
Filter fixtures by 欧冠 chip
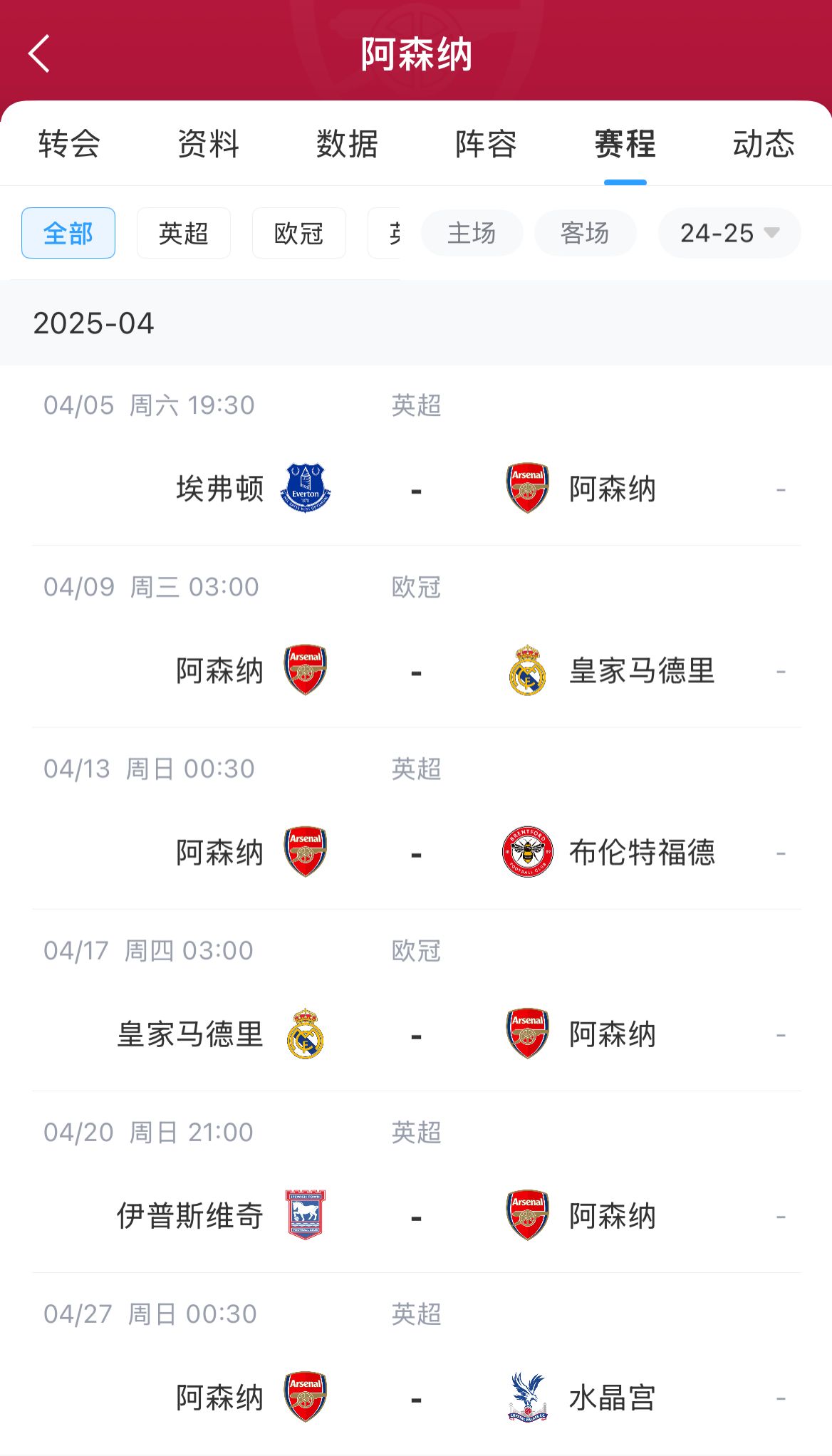click(299, 233)
